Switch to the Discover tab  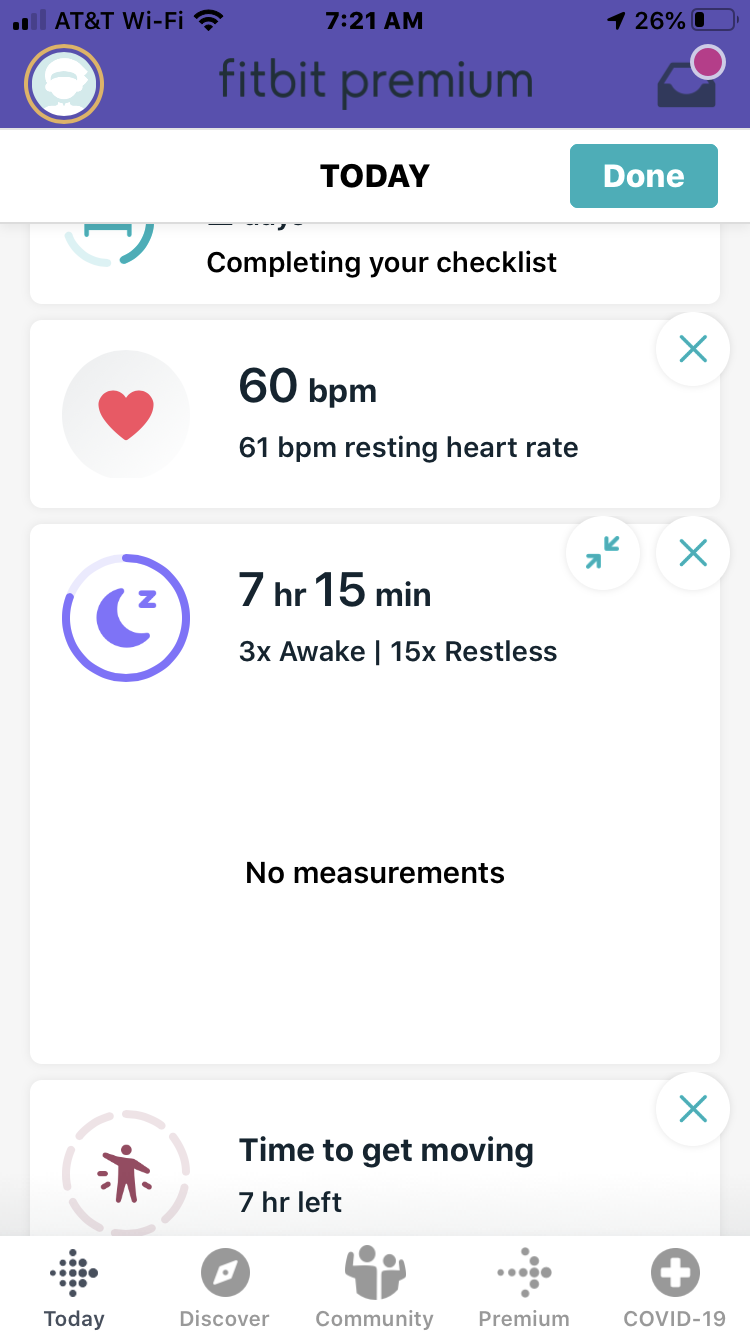tap(224, 1288)
